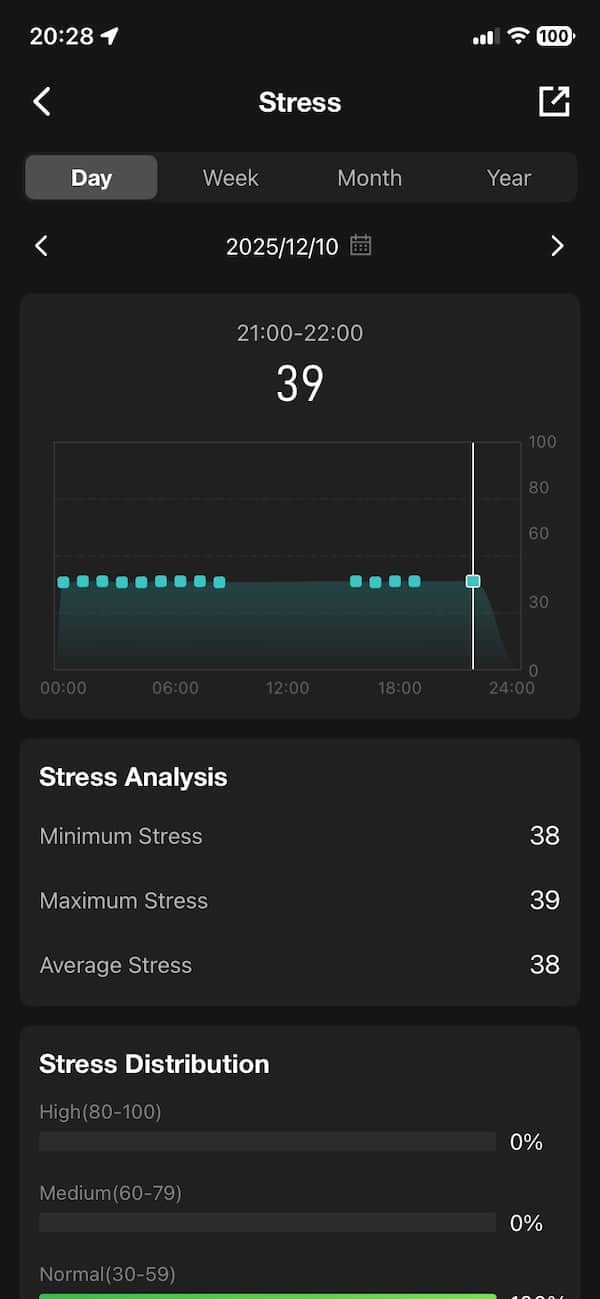Go to the previous day

42,246
